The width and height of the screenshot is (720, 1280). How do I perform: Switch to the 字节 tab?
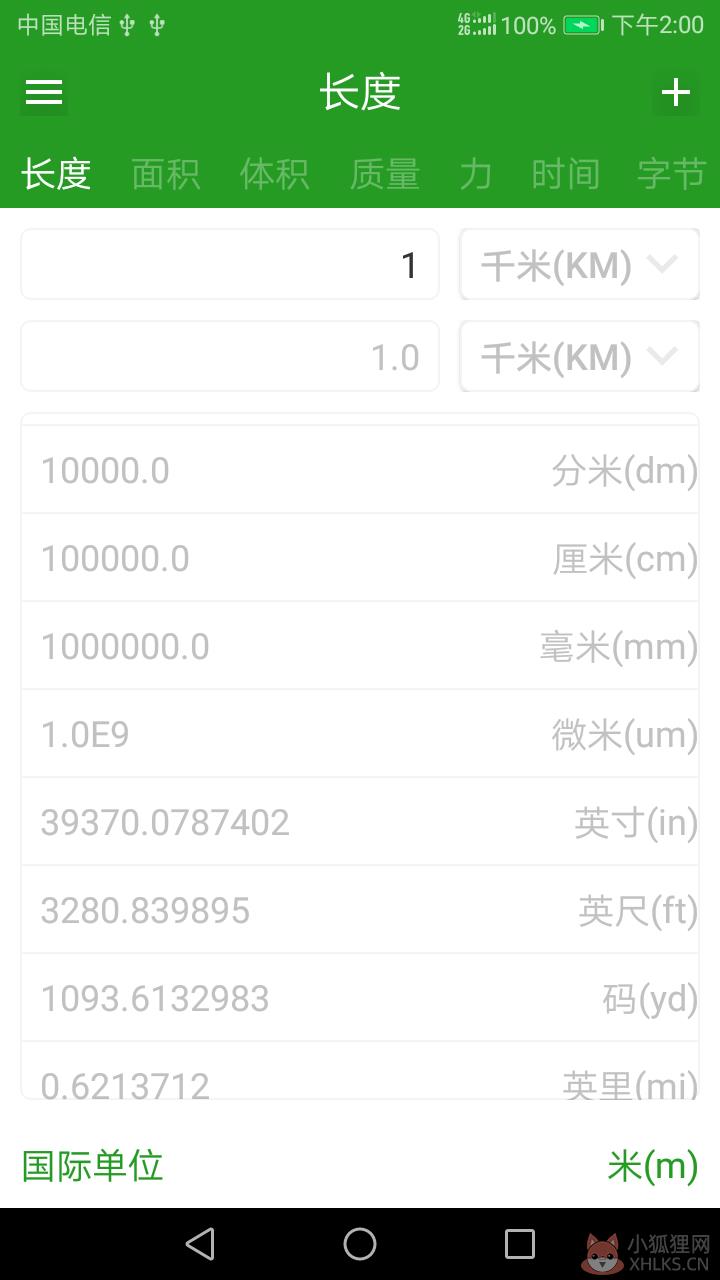point(672,174)
